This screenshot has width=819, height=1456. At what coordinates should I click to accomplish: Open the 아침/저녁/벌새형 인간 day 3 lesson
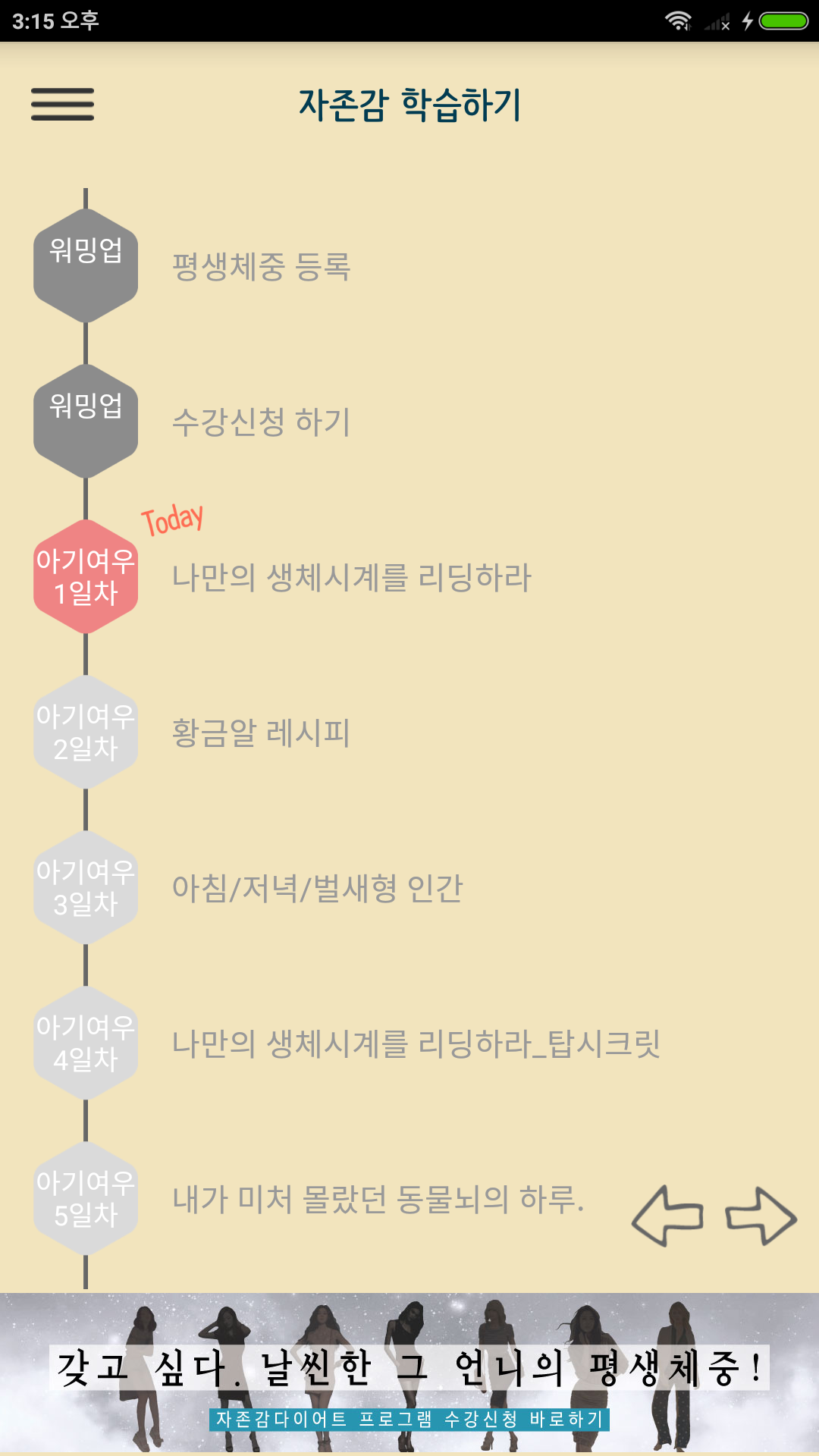317,888
